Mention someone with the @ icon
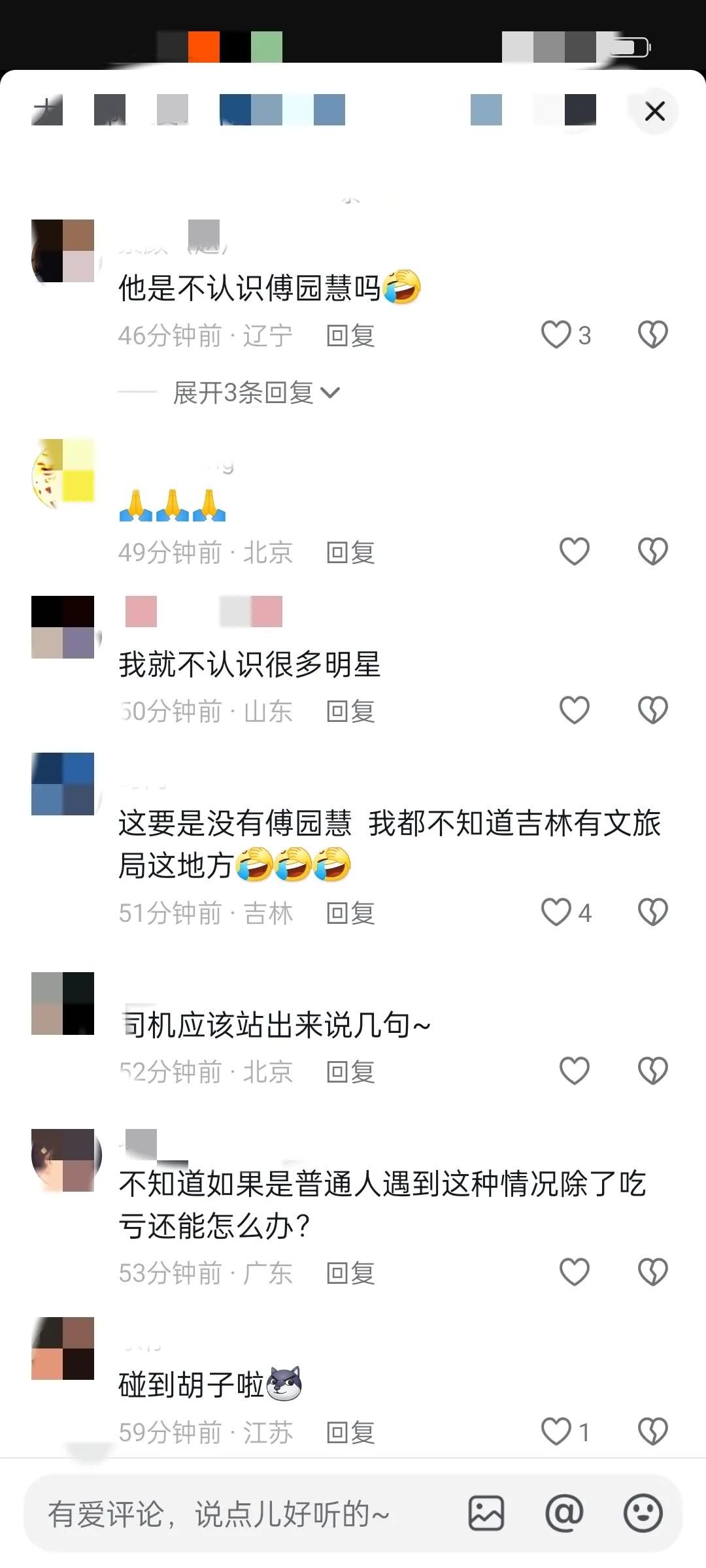 click(564, 1513)
